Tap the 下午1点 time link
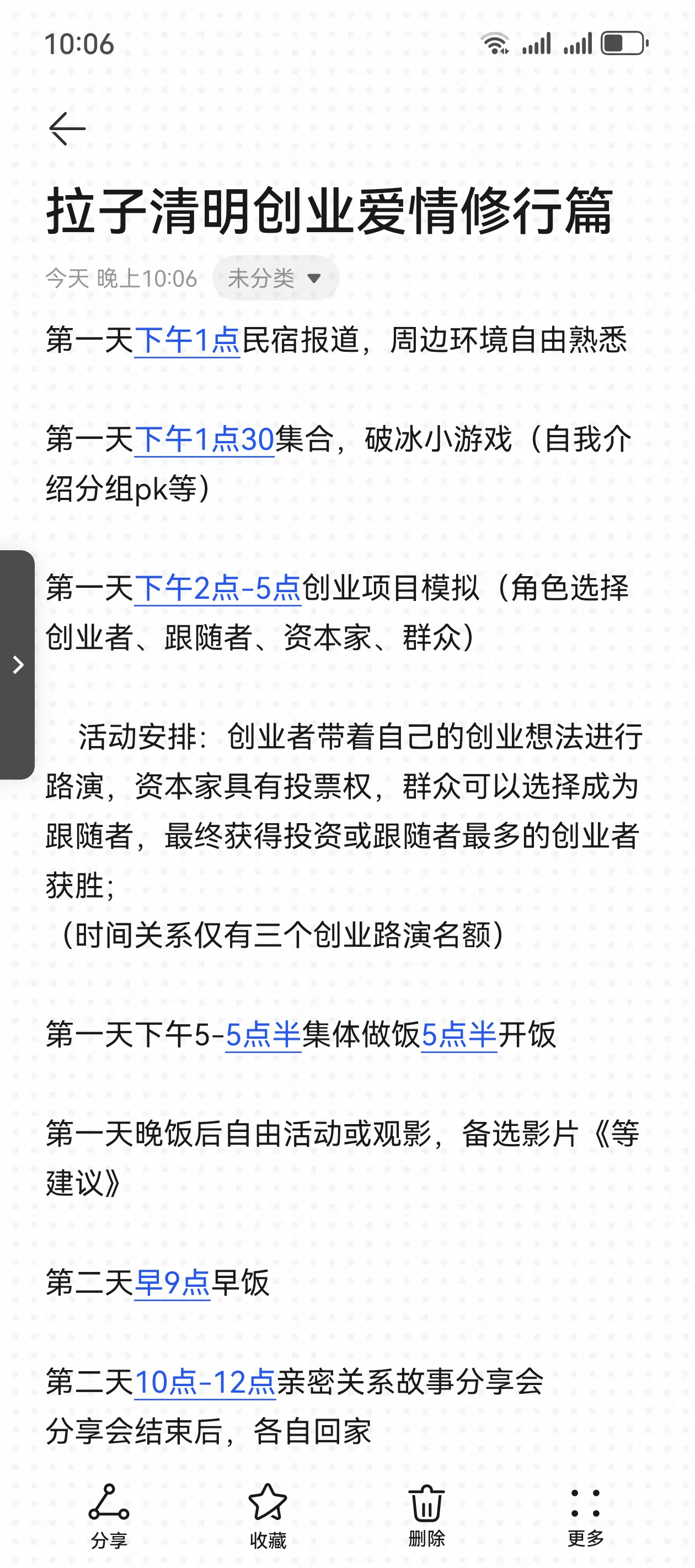Image resolution: width=695 pixels, height=1568 pixels. point(187,340)
